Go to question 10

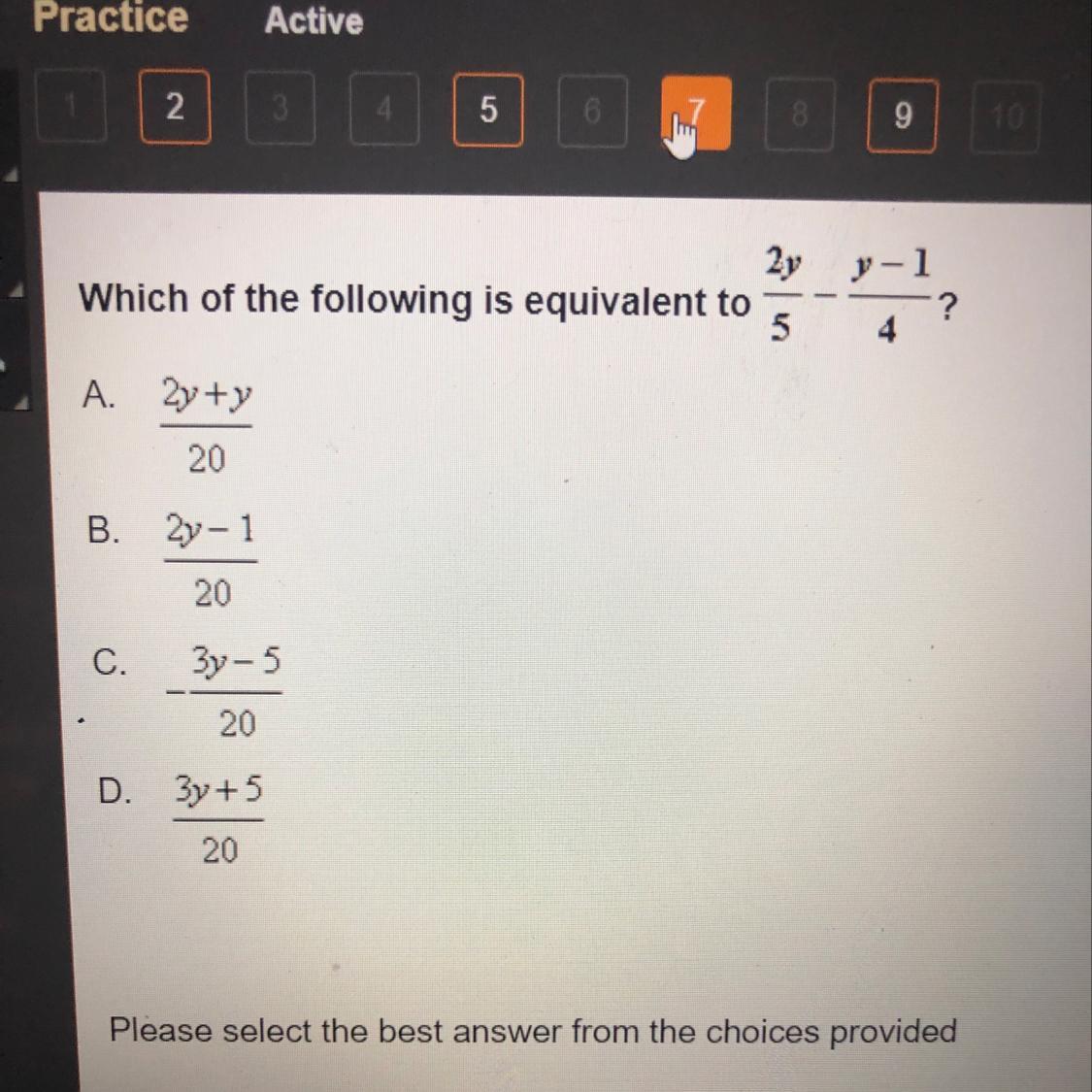click(1006, 118)
